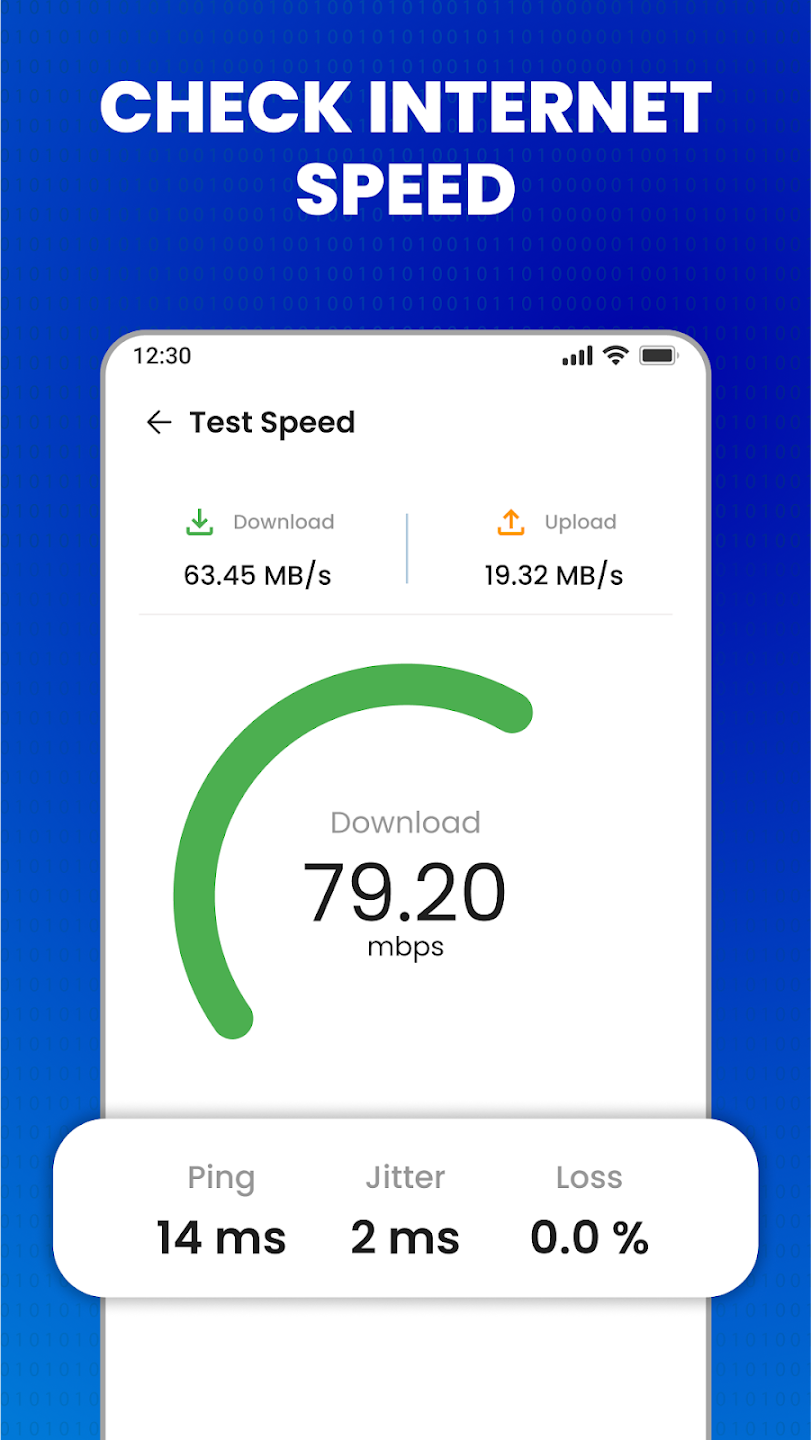The width and height of the screenshot is (811, 1440).
Task: Click the Test Speed title
Action: pyautogui.click(x=272, y=422)
